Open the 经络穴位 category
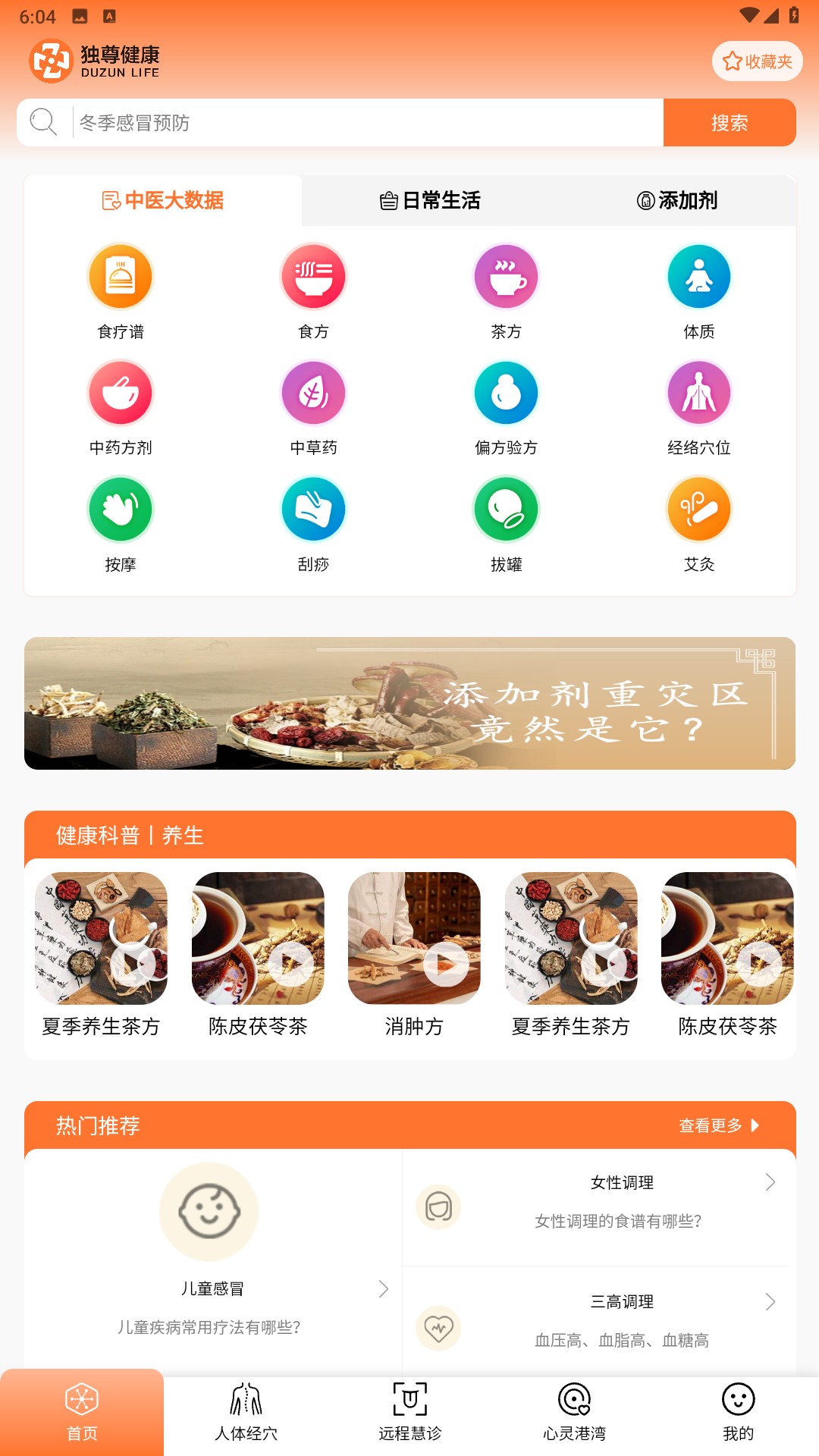819x1456 pixels. point(698,407)
